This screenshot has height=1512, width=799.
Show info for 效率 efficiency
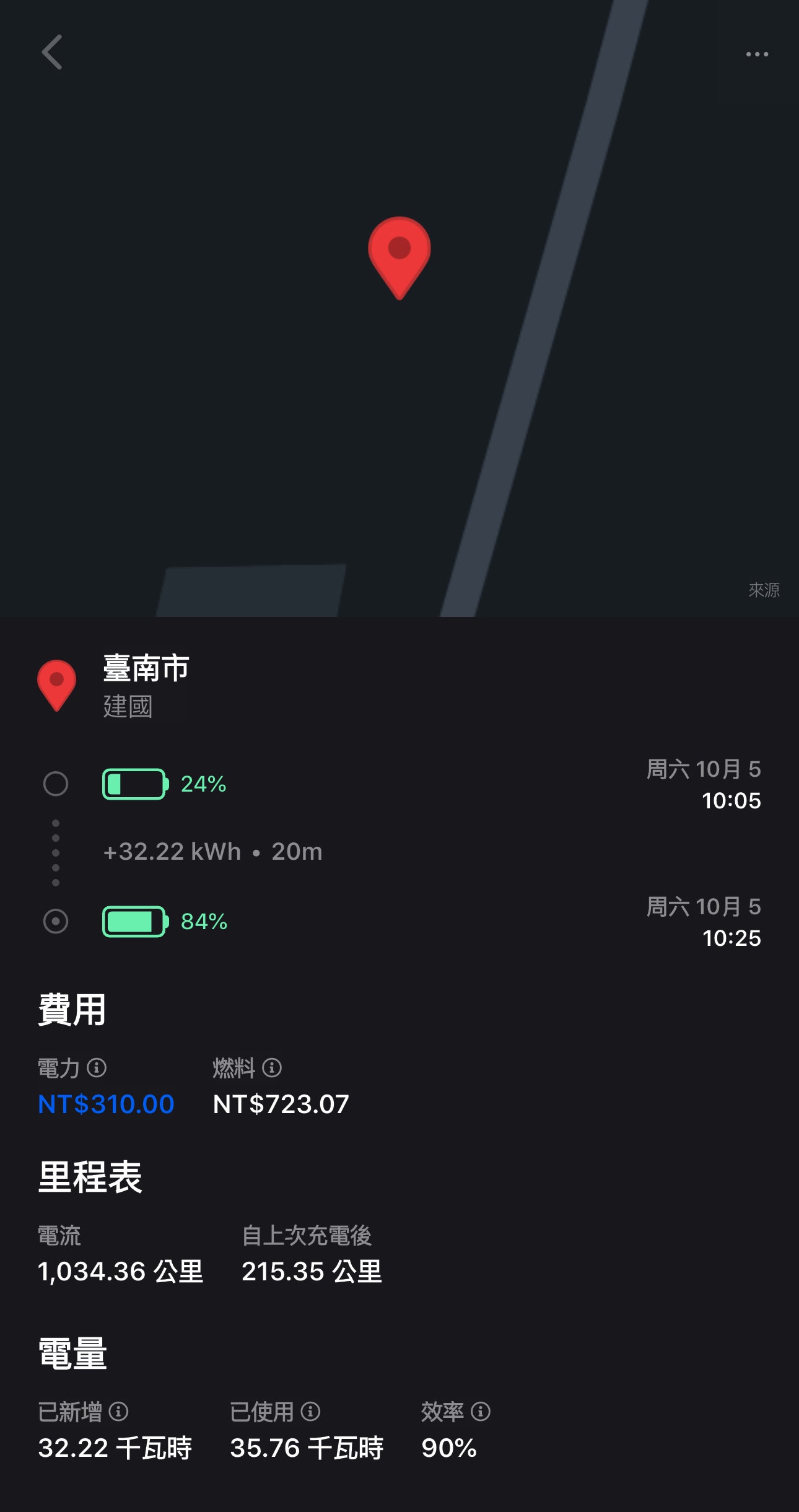(481, 1412)
